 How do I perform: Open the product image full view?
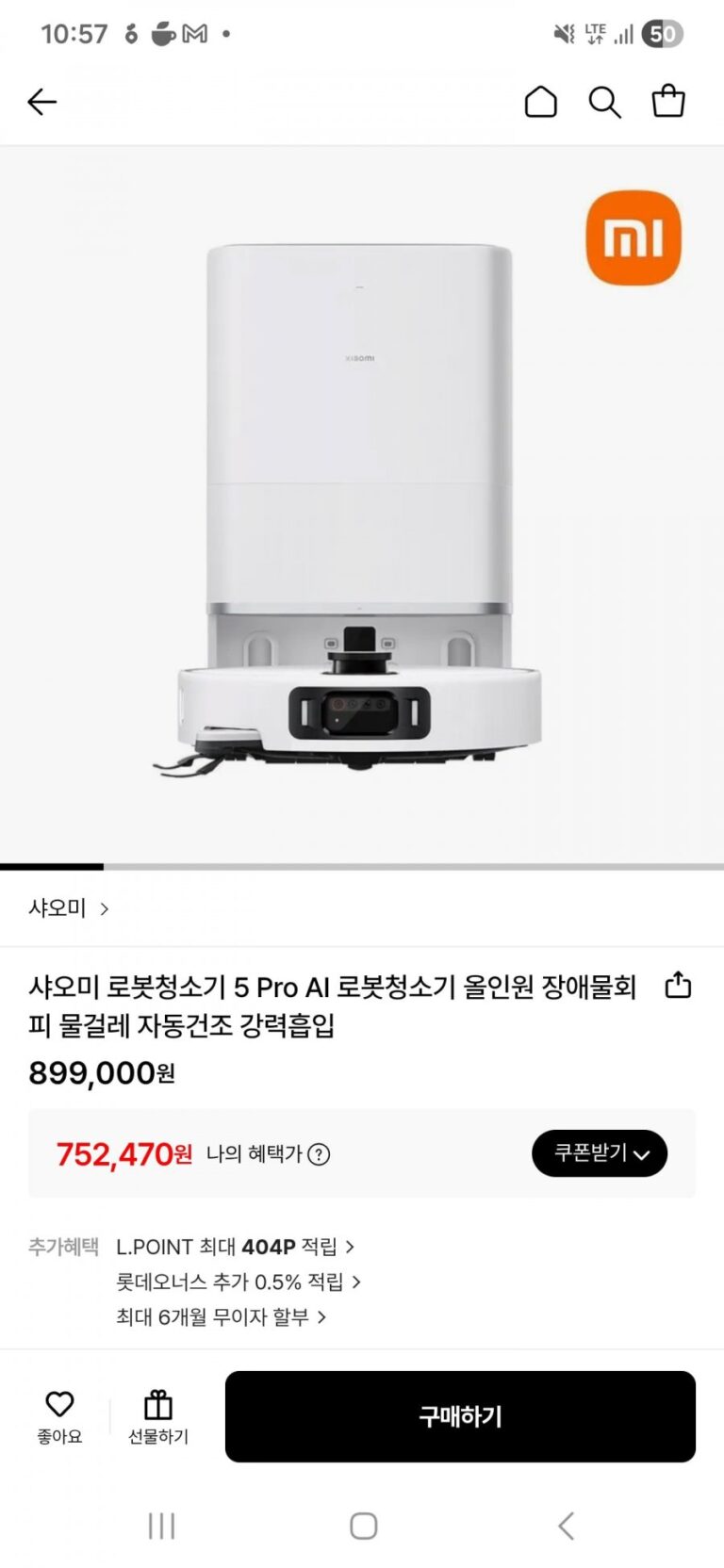(362, 504)
